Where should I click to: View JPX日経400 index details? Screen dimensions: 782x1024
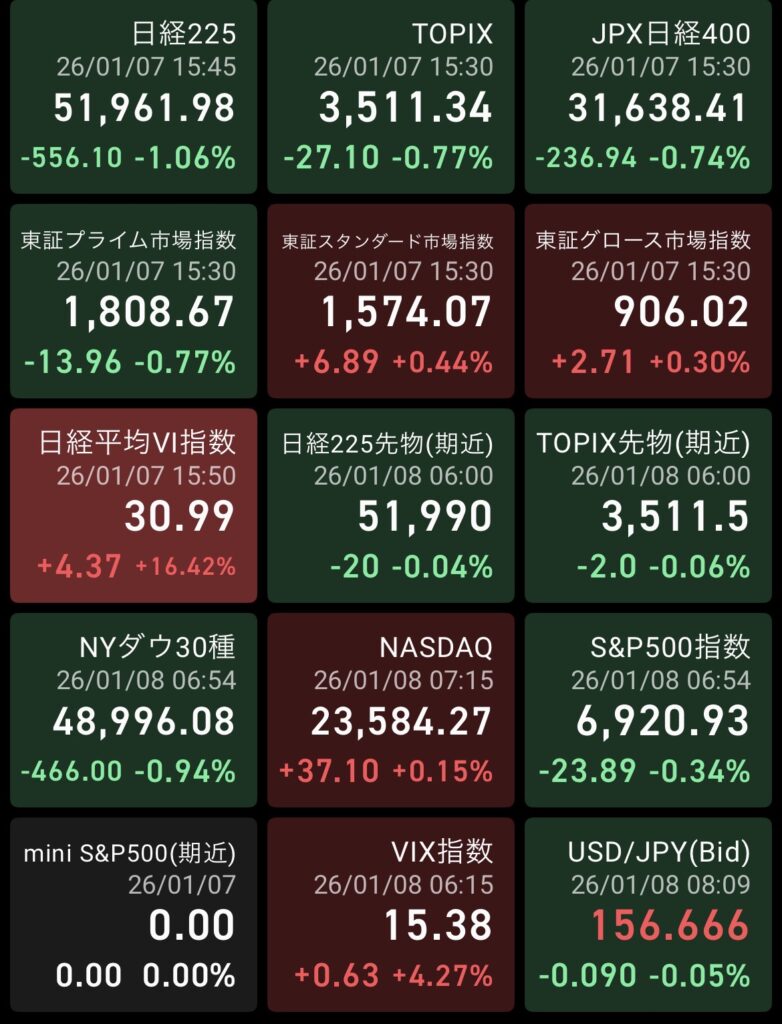(648, 97)
